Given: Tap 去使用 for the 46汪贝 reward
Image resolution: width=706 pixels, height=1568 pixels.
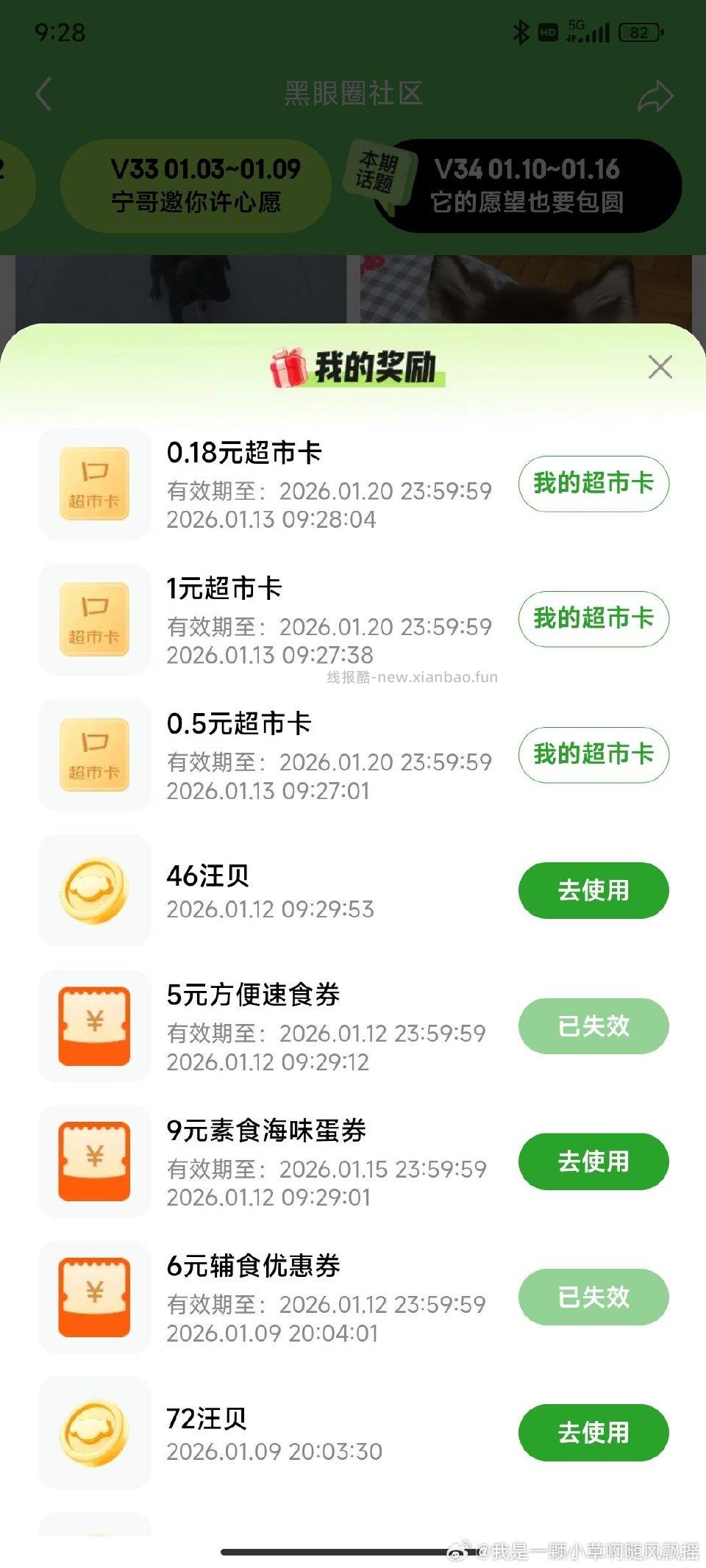Looking at the screenshot, I should click(x=593, y=889).
